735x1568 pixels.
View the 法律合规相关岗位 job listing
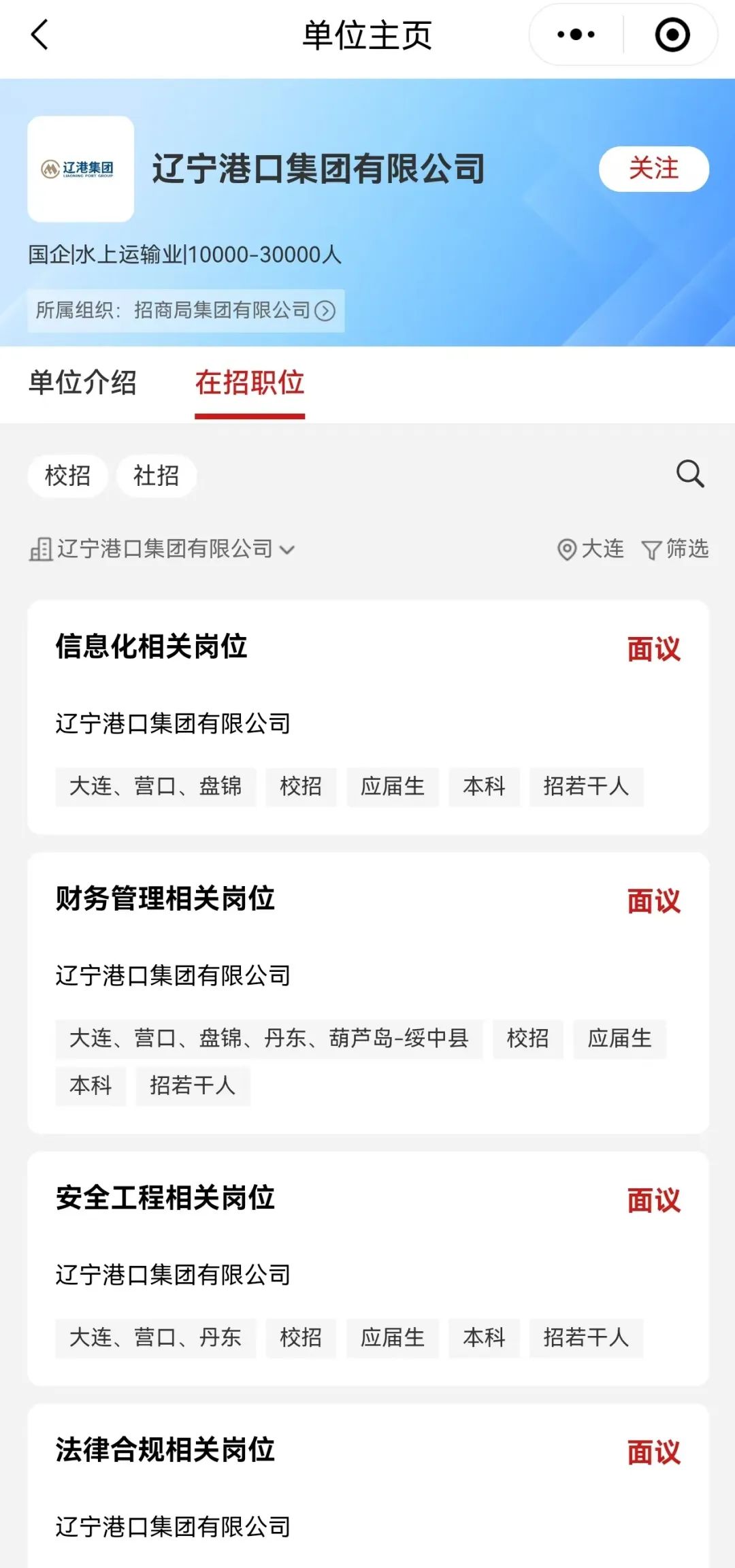click(367, 1484)
